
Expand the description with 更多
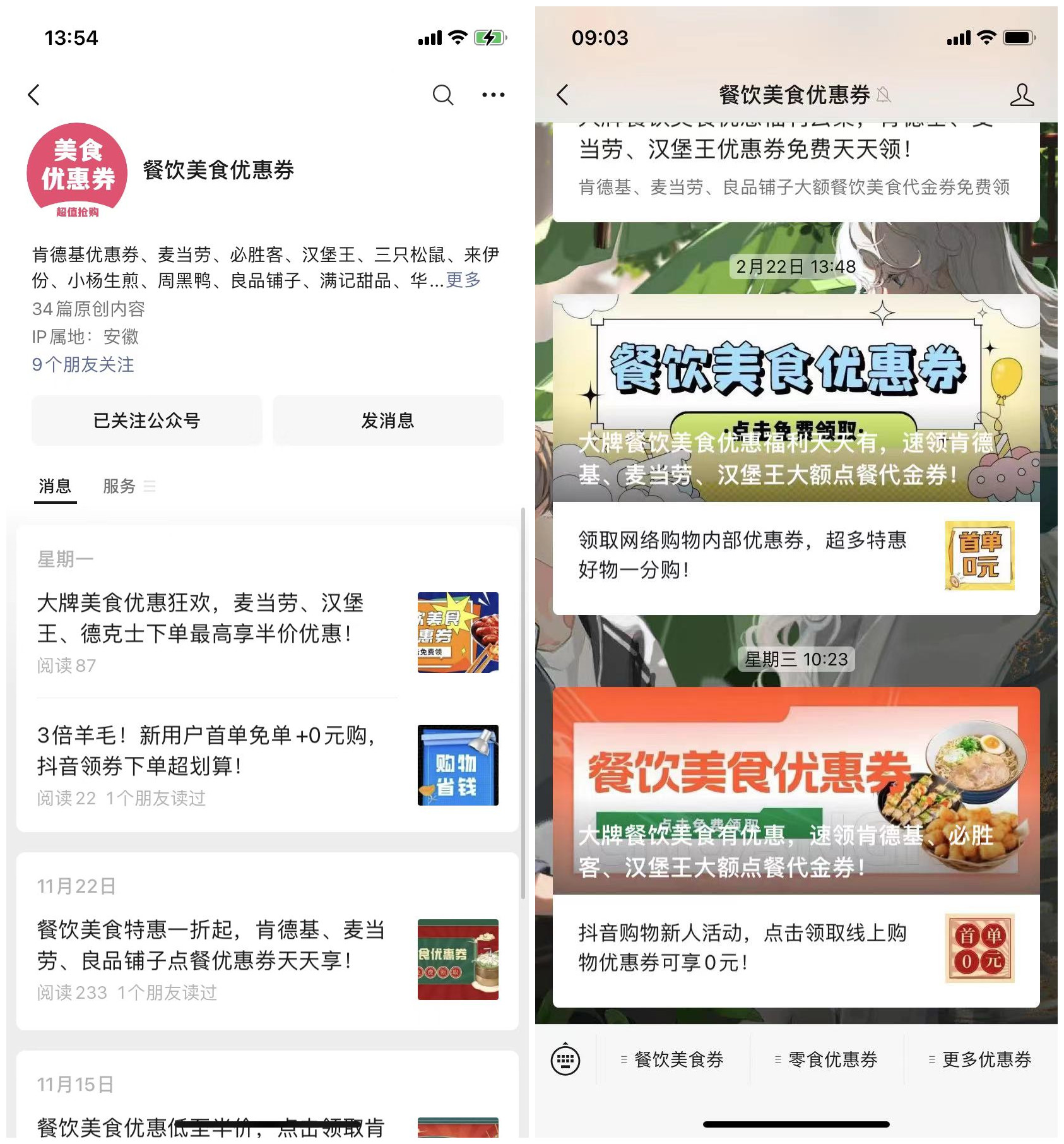[x=463, y=280]
